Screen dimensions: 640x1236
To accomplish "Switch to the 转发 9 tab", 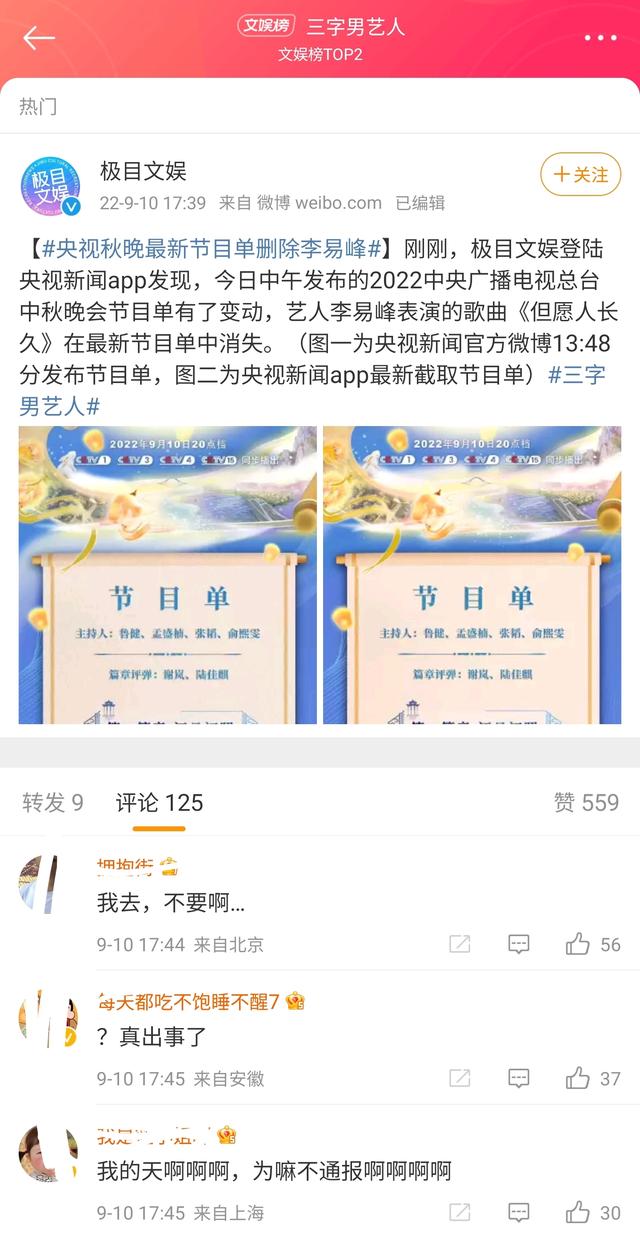I will [53, 802].
